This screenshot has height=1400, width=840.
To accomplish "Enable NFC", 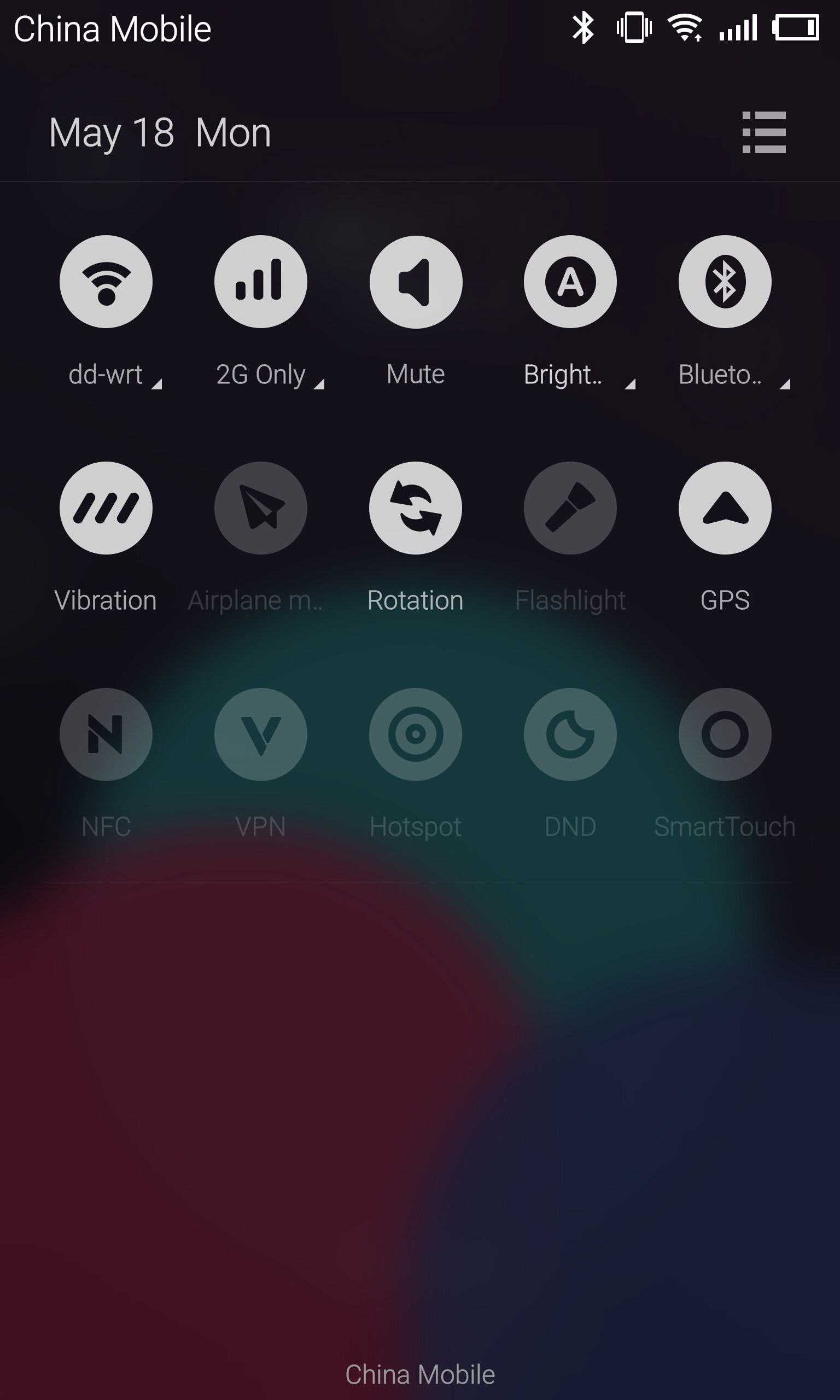I will click(106, 734).
